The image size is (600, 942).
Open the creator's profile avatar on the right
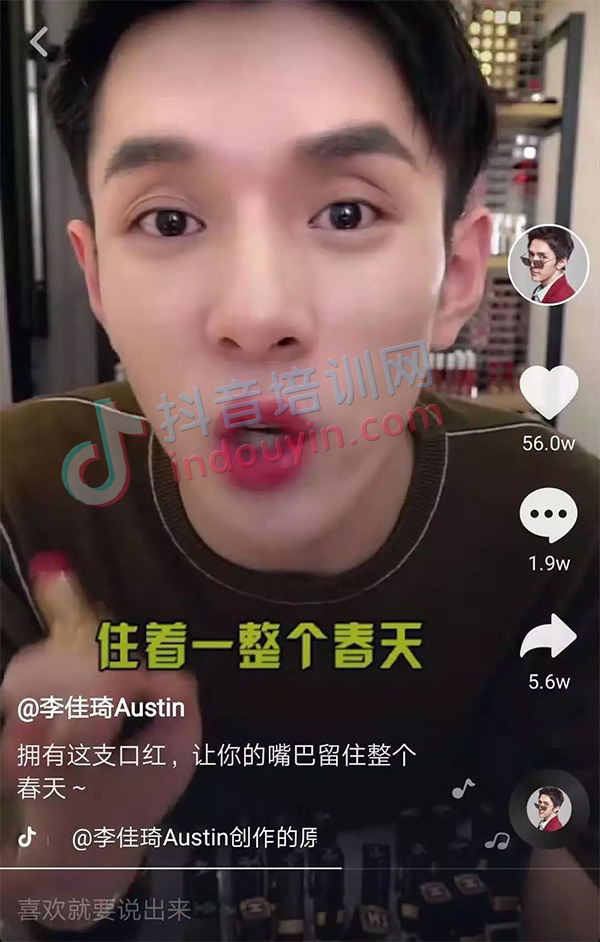coord(548,265)
